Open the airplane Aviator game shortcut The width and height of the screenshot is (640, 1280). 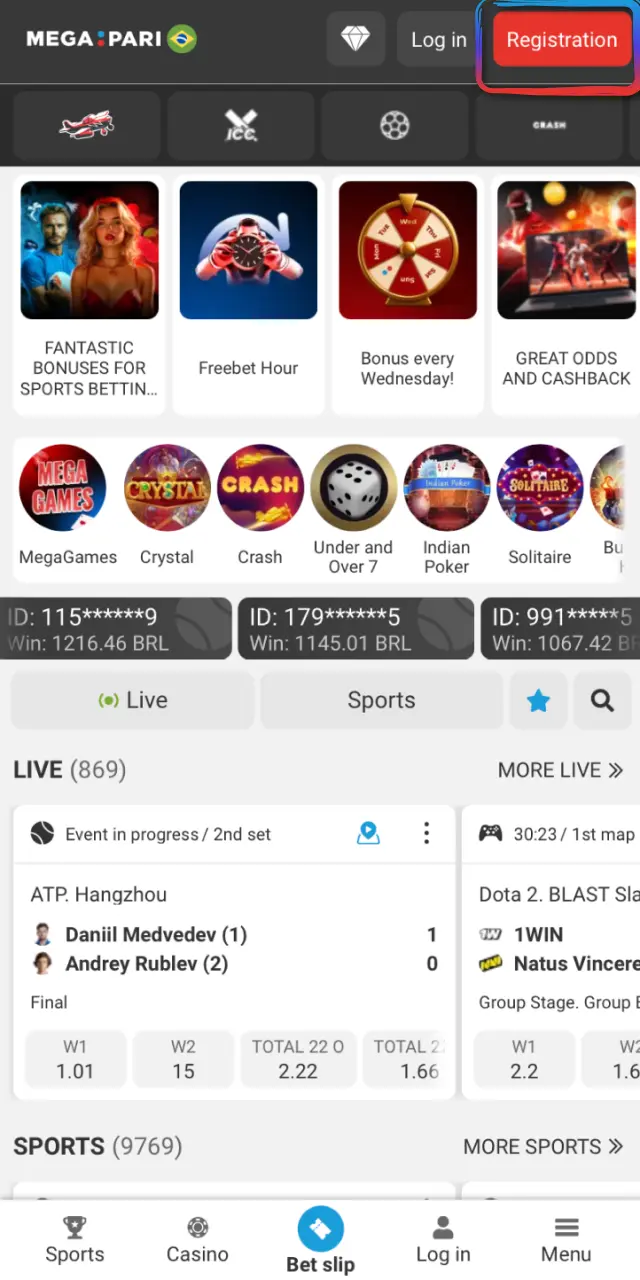pyautogui.click(x=86, y=125)
